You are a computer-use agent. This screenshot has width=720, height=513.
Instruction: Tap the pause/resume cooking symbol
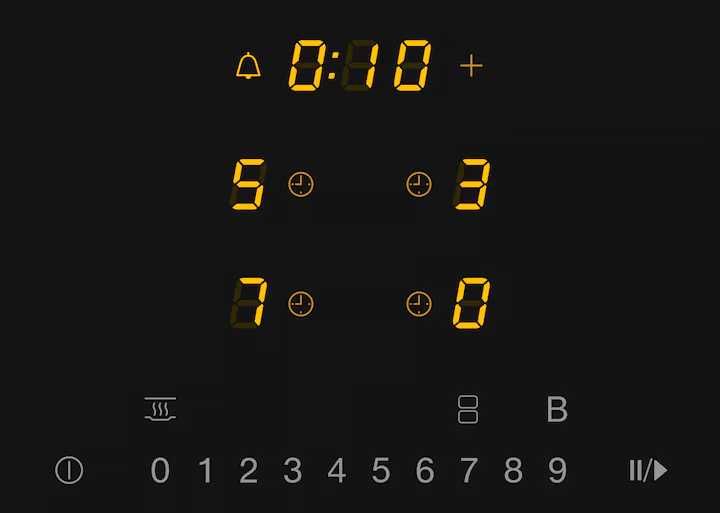point(648,470)
